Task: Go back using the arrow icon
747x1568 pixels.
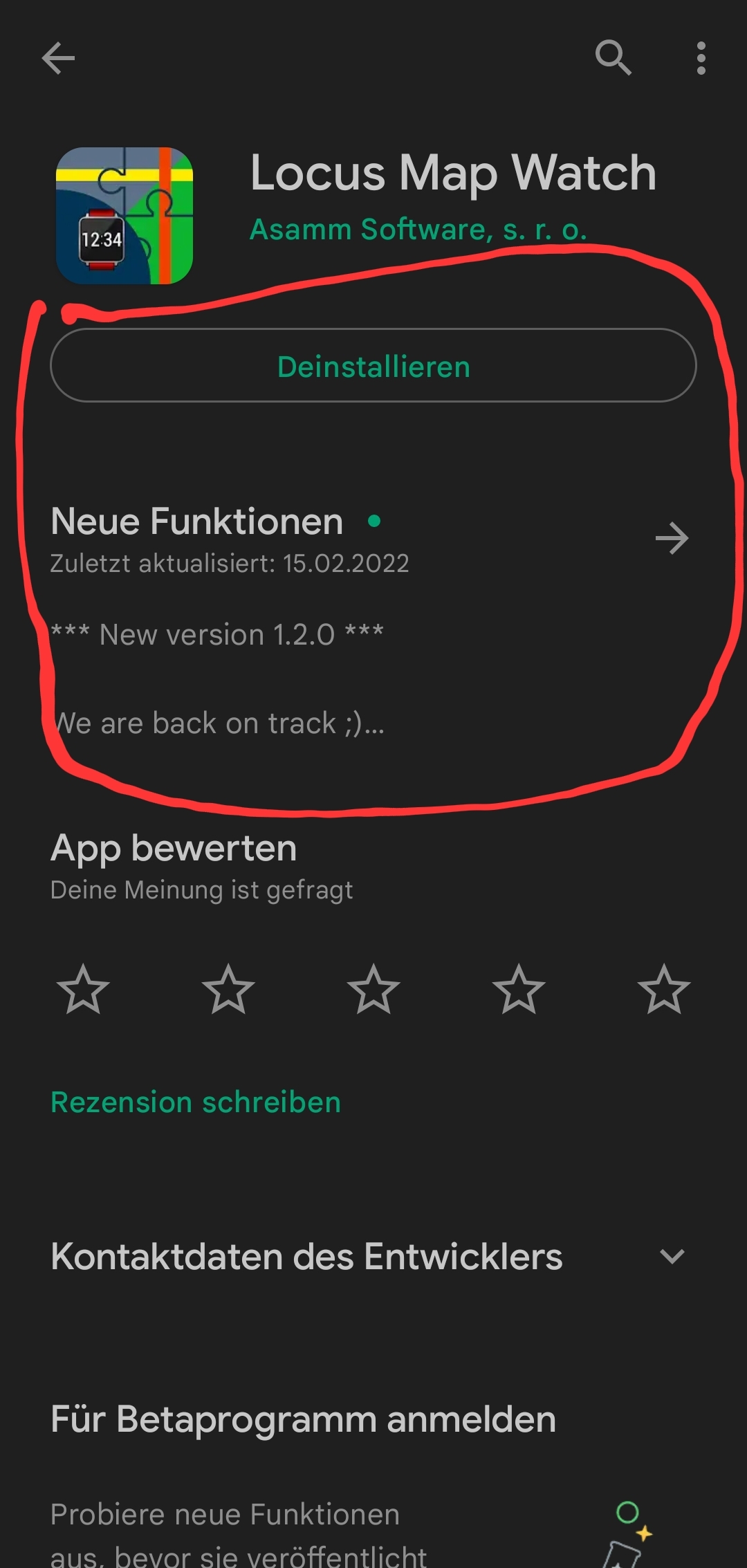Action: click(x=58, y=58)
